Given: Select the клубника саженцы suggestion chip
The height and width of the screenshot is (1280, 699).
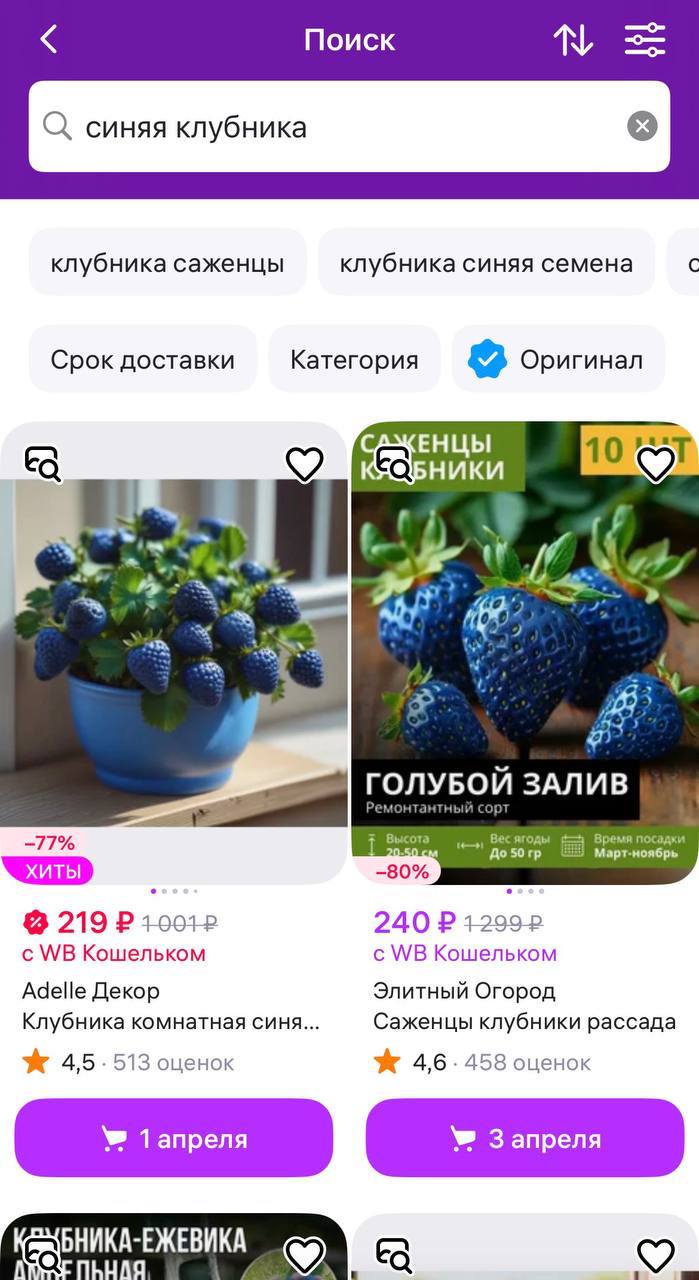Looking at the screenshot, I should 167,263.
